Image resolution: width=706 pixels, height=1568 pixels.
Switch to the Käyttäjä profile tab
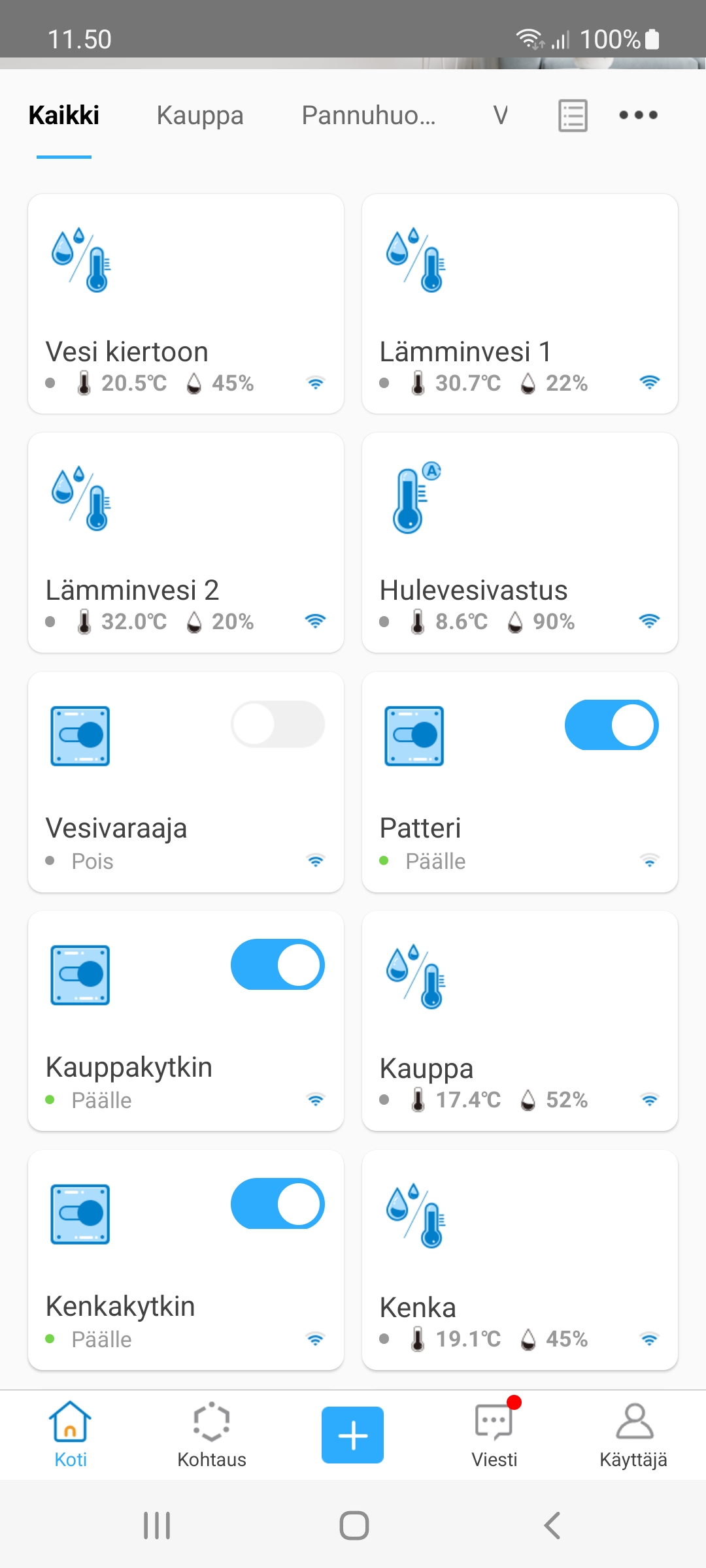coord(633,1435)
